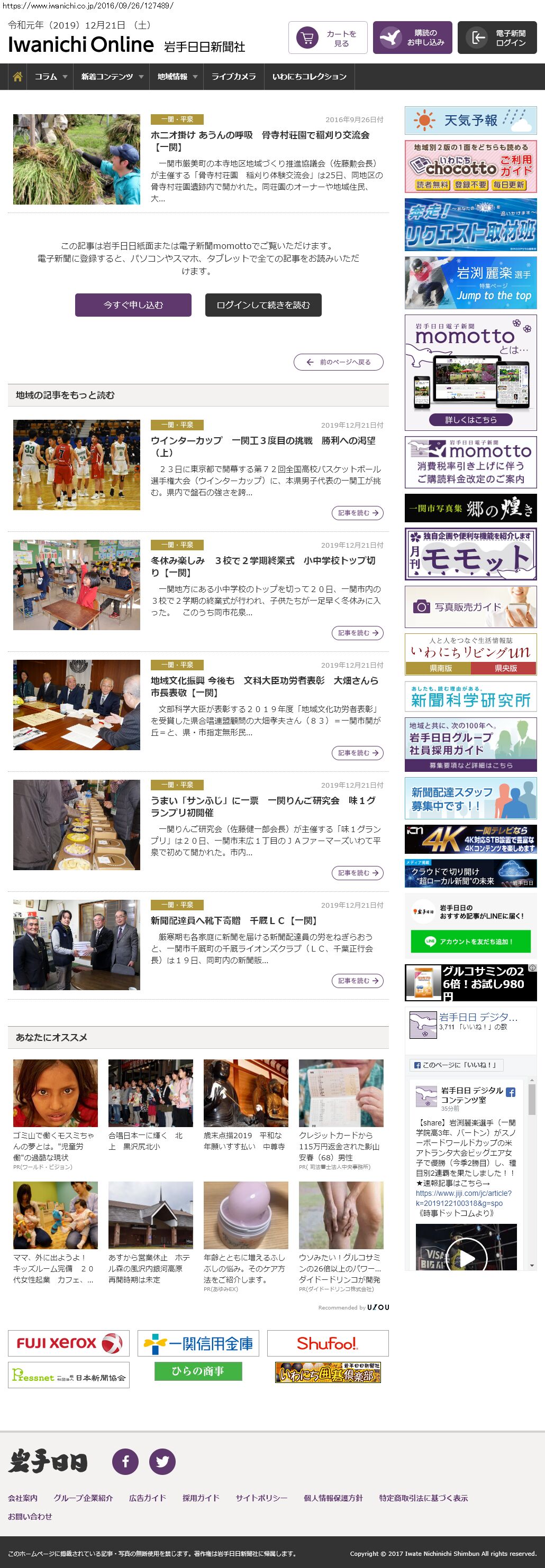Image resolution: width=545 pixels, height=1568 pixels.
Task: Add the LINE account as friend
Action: coord(470,941)
